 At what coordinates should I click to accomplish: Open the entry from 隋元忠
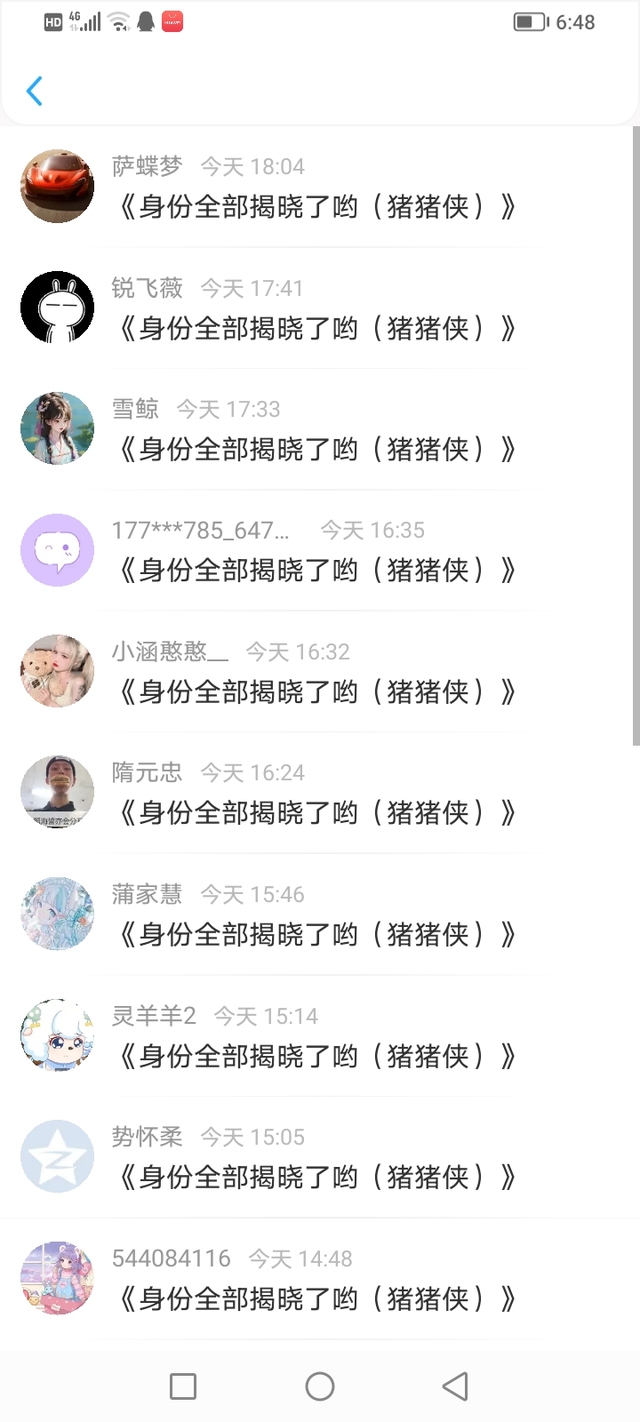(x=316, y=812)
